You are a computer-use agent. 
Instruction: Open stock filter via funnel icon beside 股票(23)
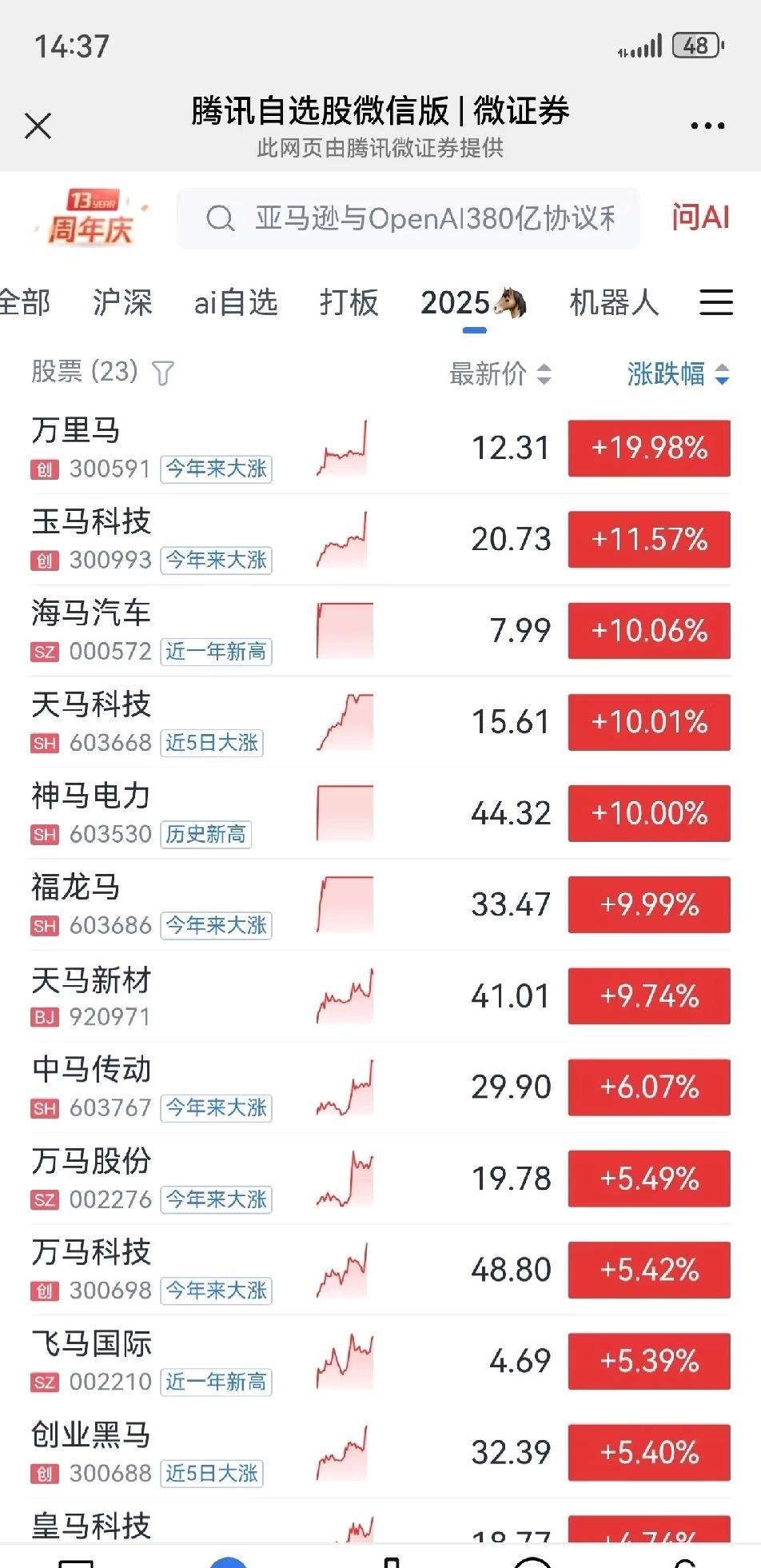point(164,373)
